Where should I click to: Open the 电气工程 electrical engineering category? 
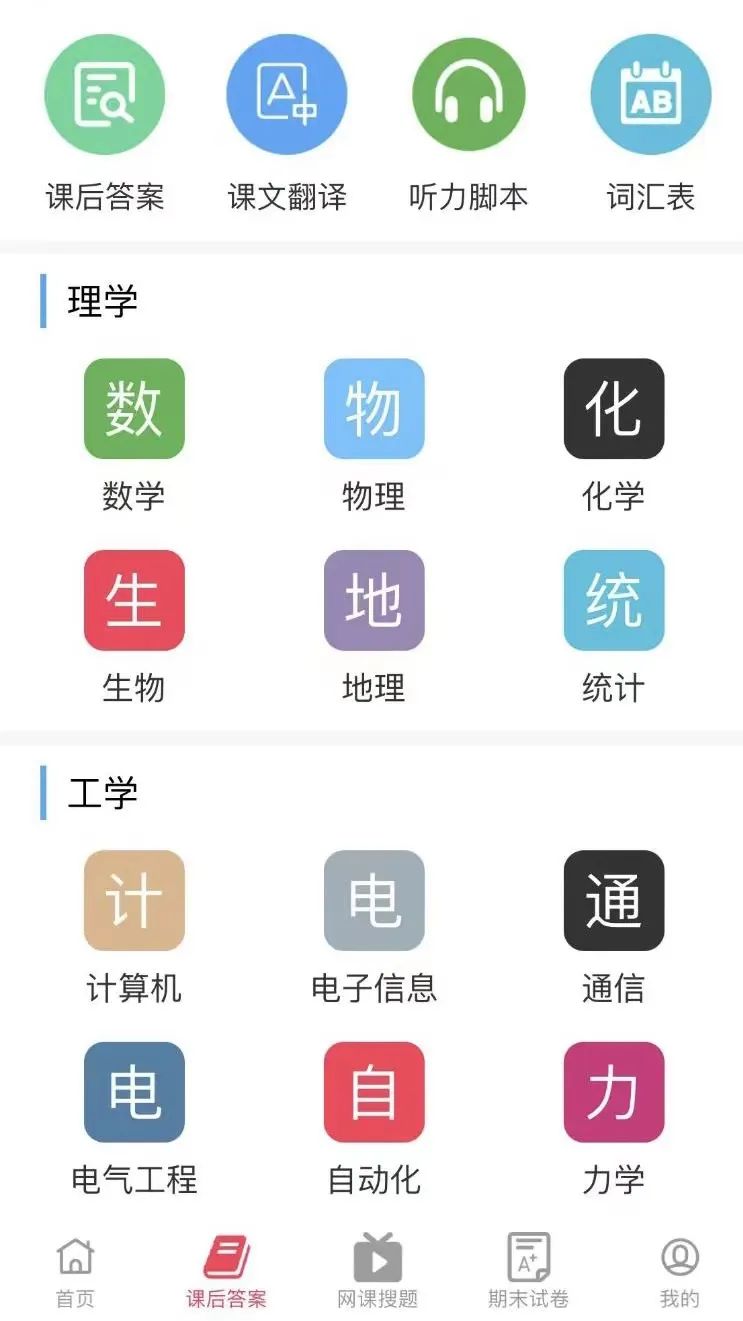click(134, 1091)
